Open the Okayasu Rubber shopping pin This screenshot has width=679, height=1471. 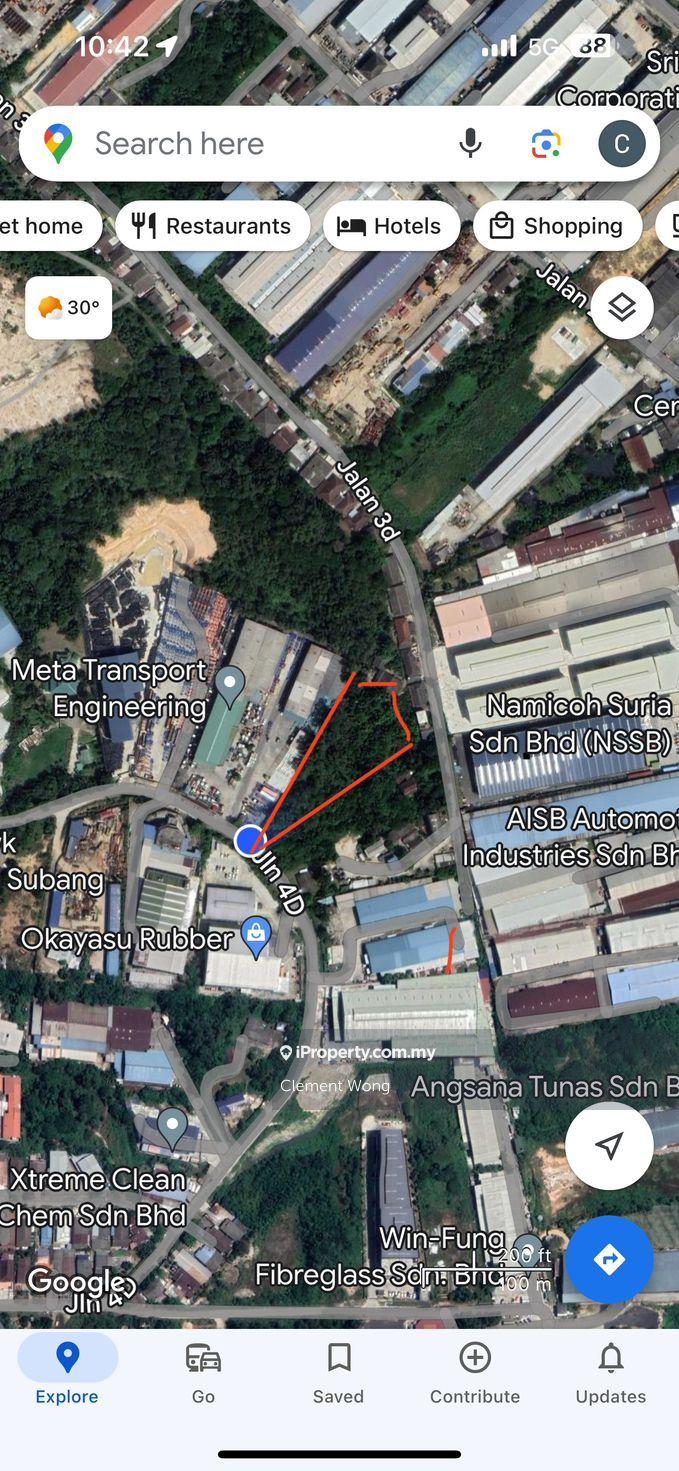coord(256,935)
